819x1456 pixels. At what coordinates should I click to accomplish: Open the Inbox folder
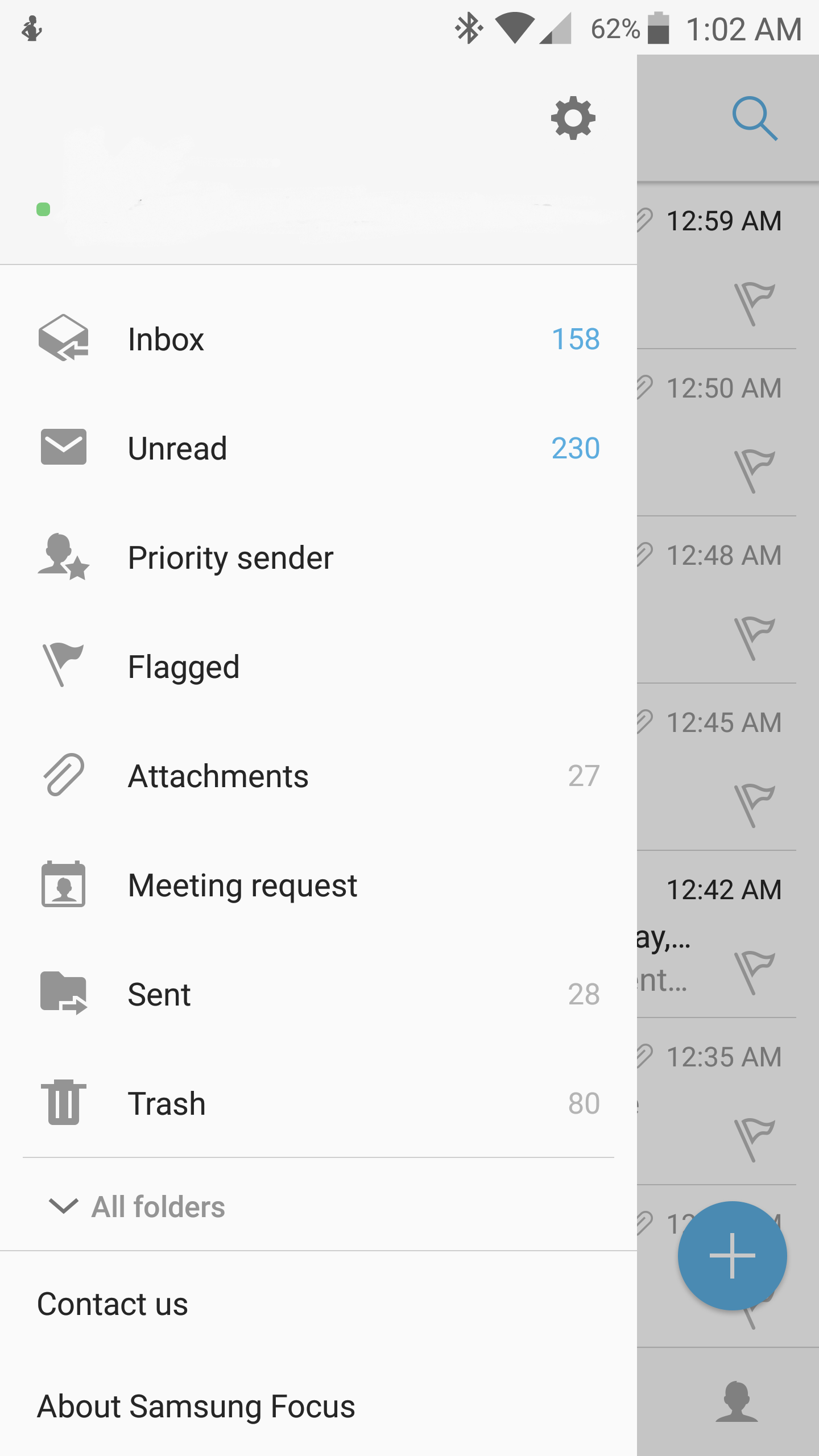[318, 340]
